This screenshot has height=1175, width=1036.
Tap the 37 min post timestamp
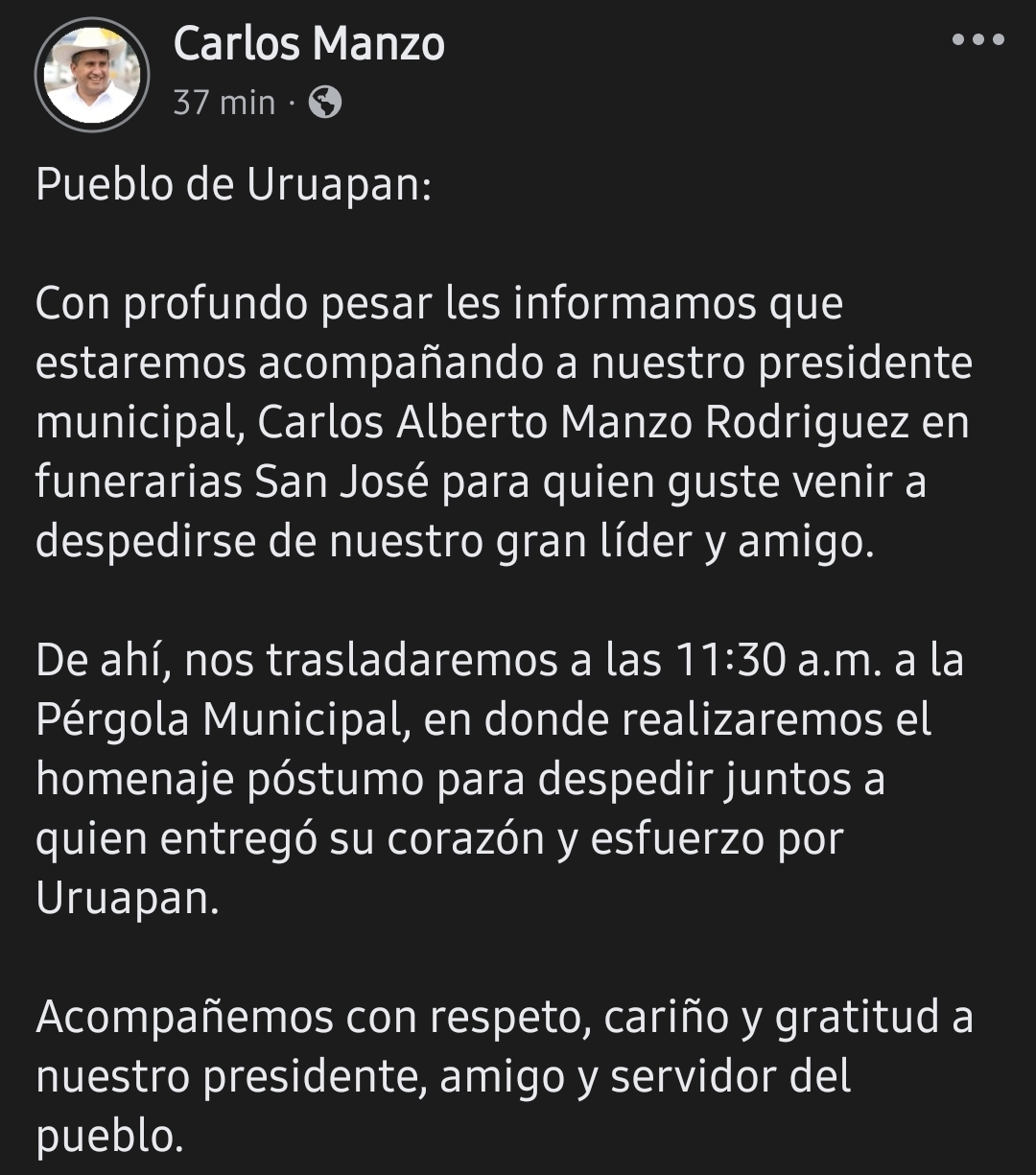224,103
